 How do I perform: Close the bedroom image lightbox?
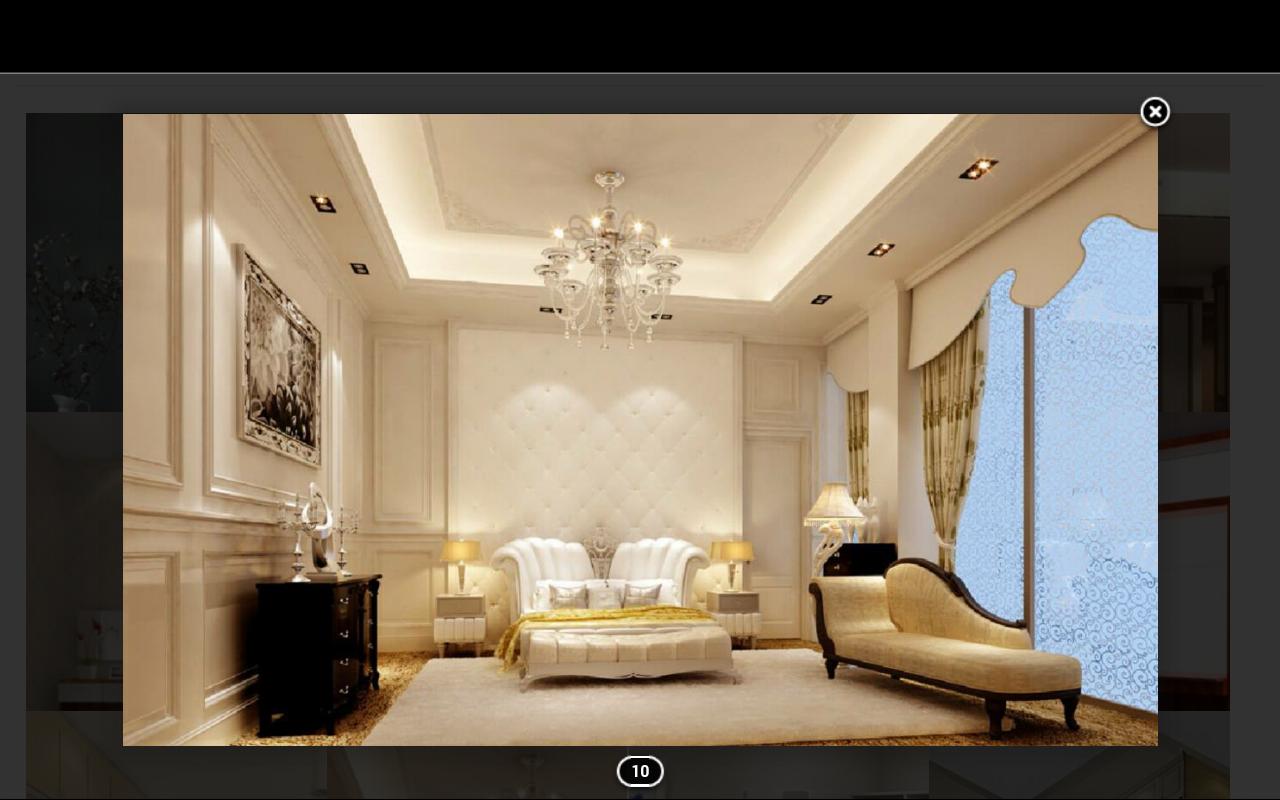point(1155,112)
